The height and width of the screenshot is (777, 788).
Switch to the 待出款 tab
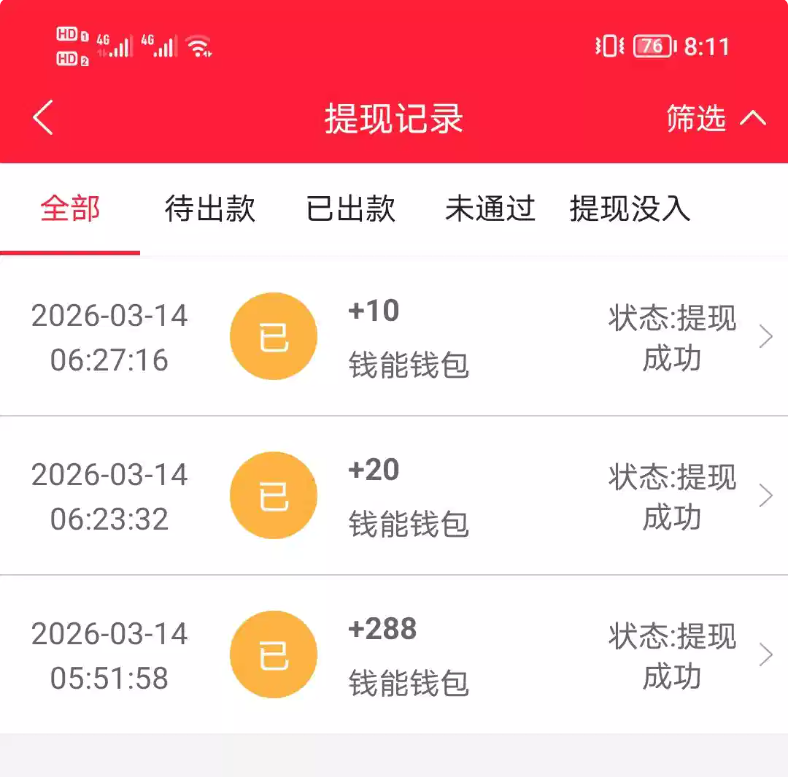210,209
